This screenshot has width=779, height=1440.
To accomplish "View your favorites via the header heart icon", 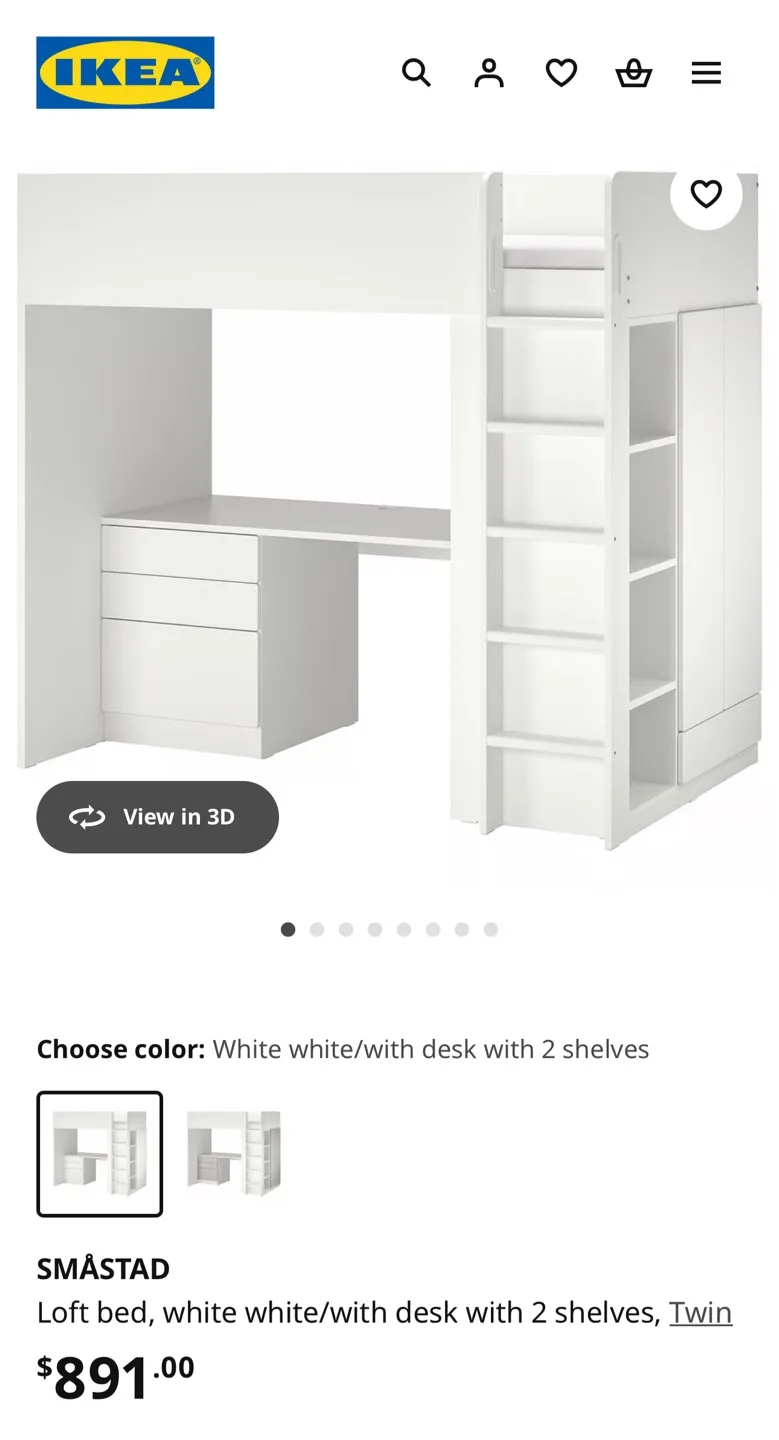I will [x=561, y=73].
